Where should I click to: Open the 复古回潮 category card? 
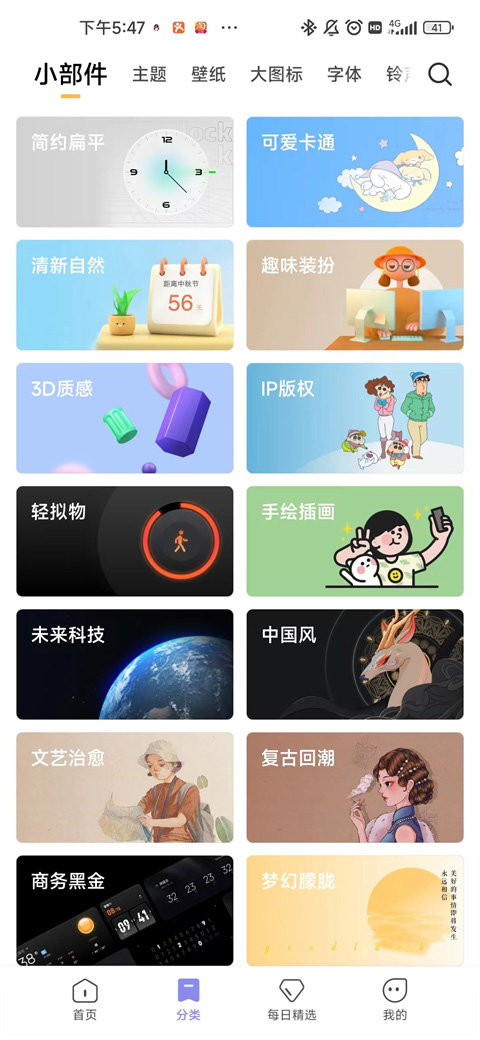355,787
